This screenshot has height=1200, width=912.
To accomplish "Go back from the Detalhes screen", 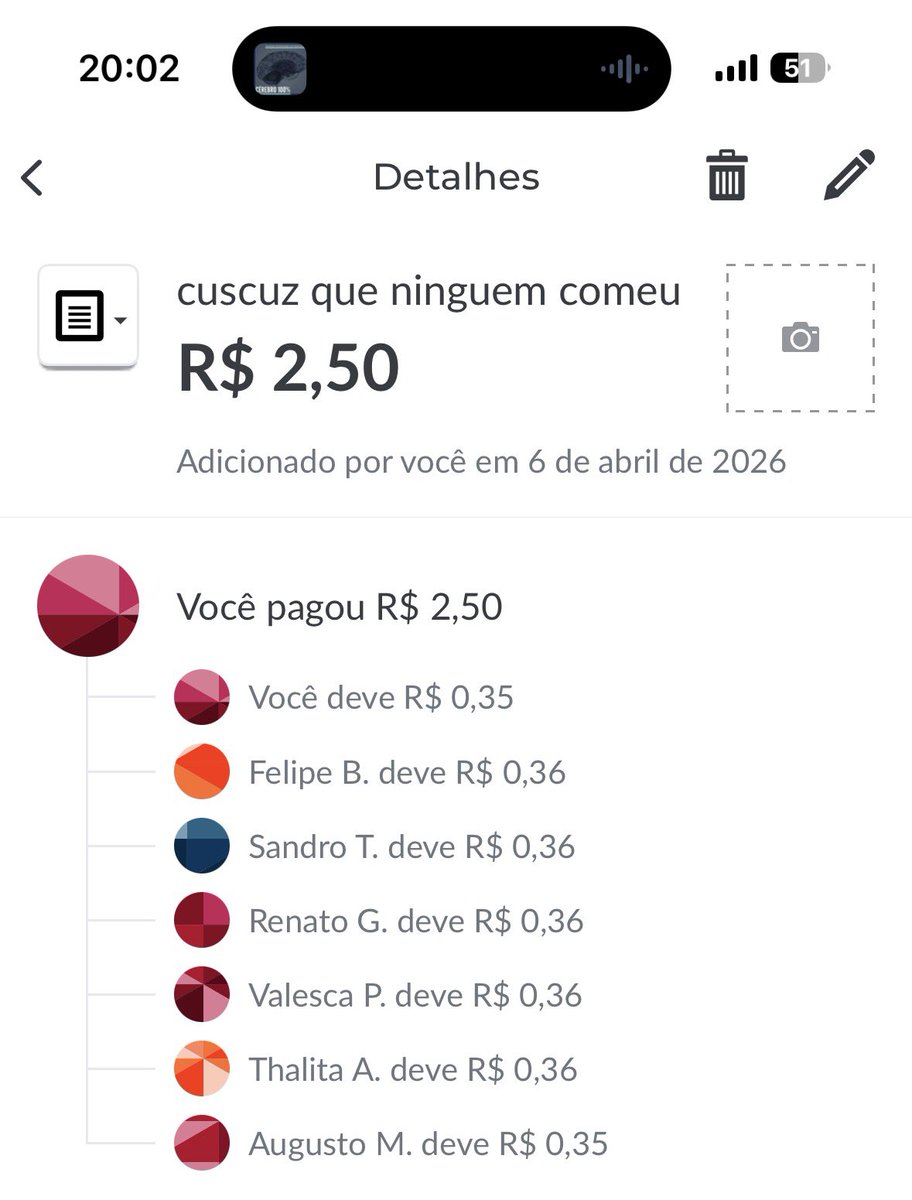I will pos(33,177).
